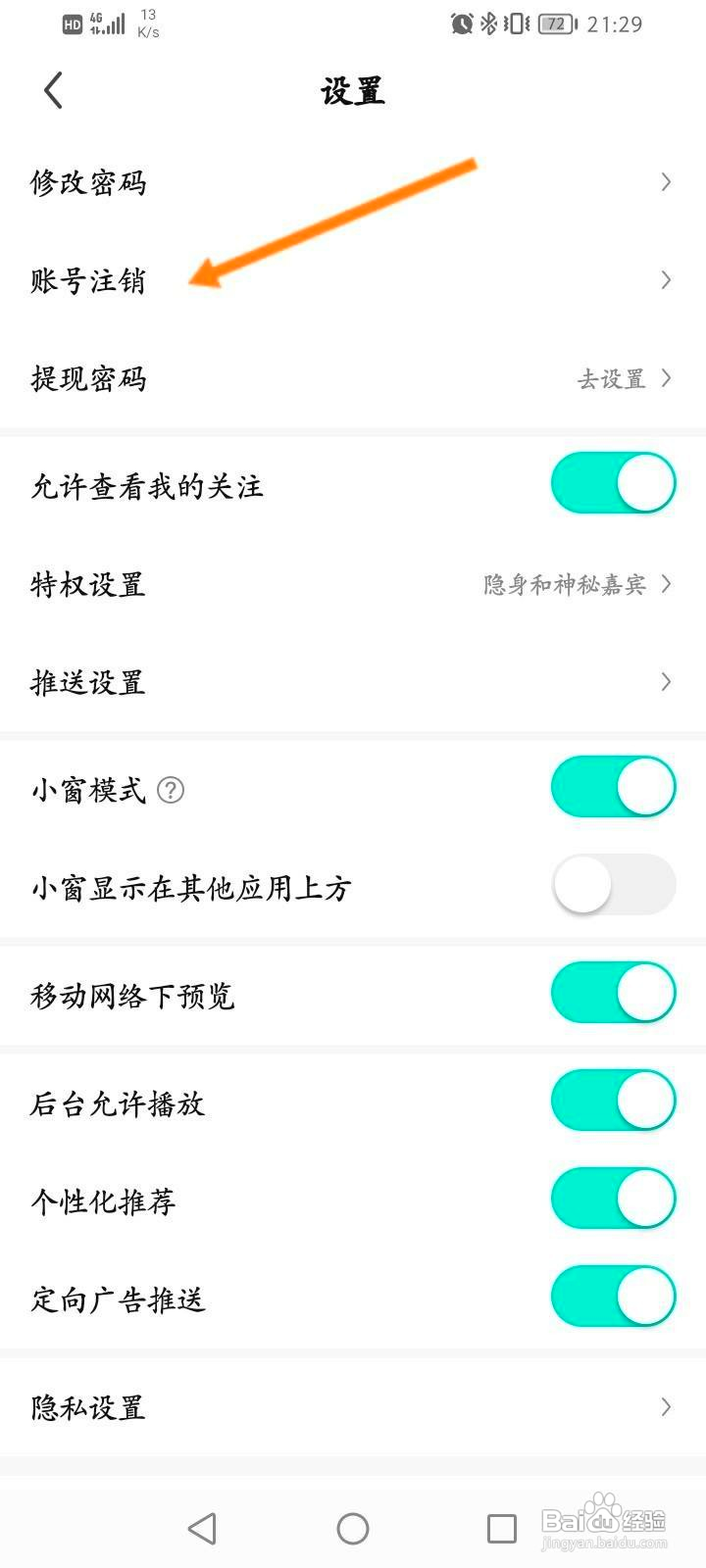
Task: Open 特权设置 row
Action: (x=353, y=584)
